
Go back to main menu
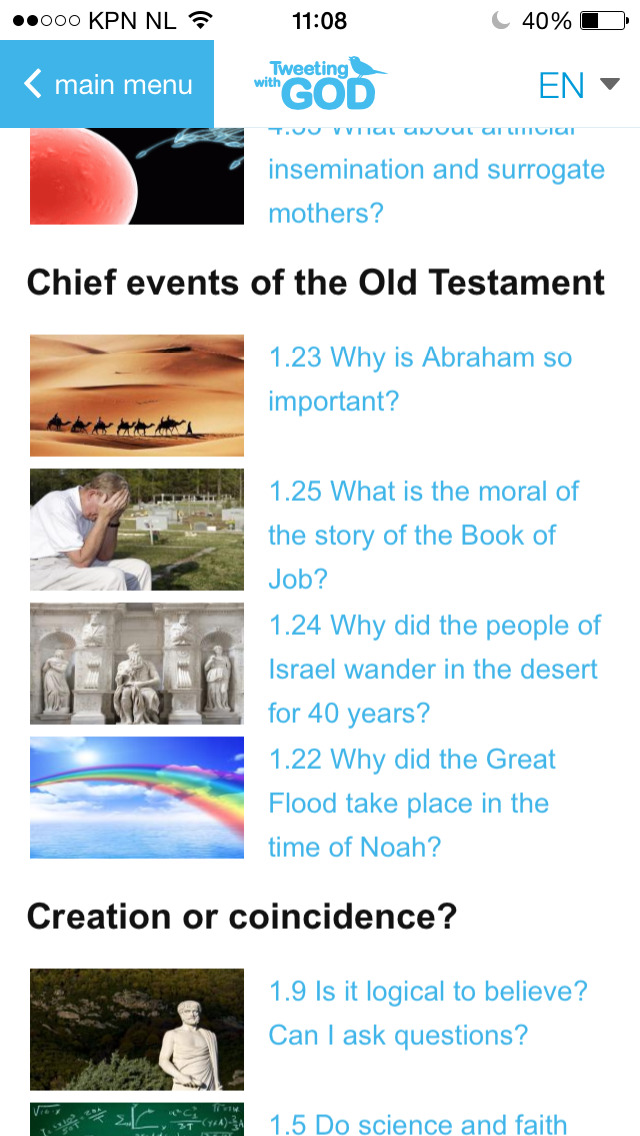coord(107,84)
